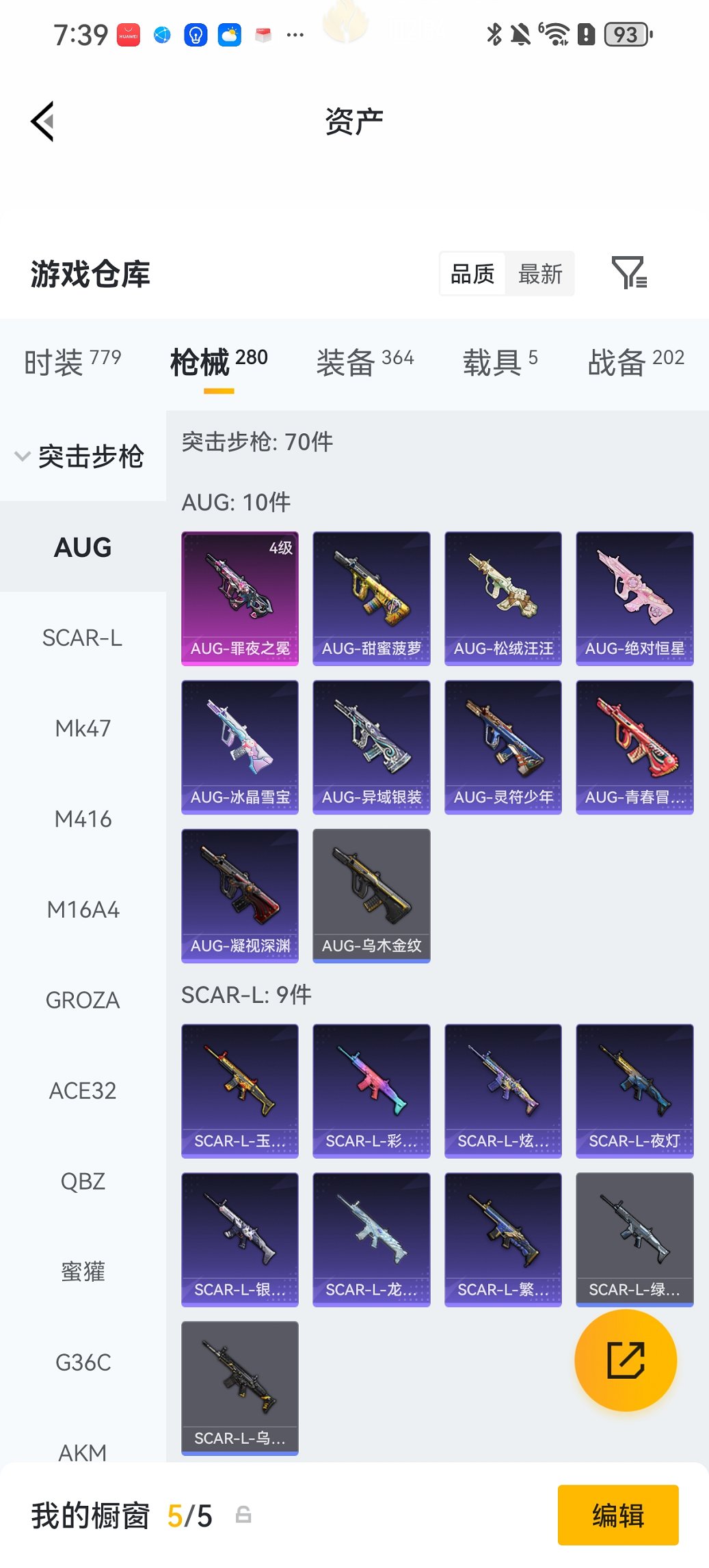Open the AUG-罪夜之冕 skin
Screen dimensions: 709x1568
coord(240,598)
